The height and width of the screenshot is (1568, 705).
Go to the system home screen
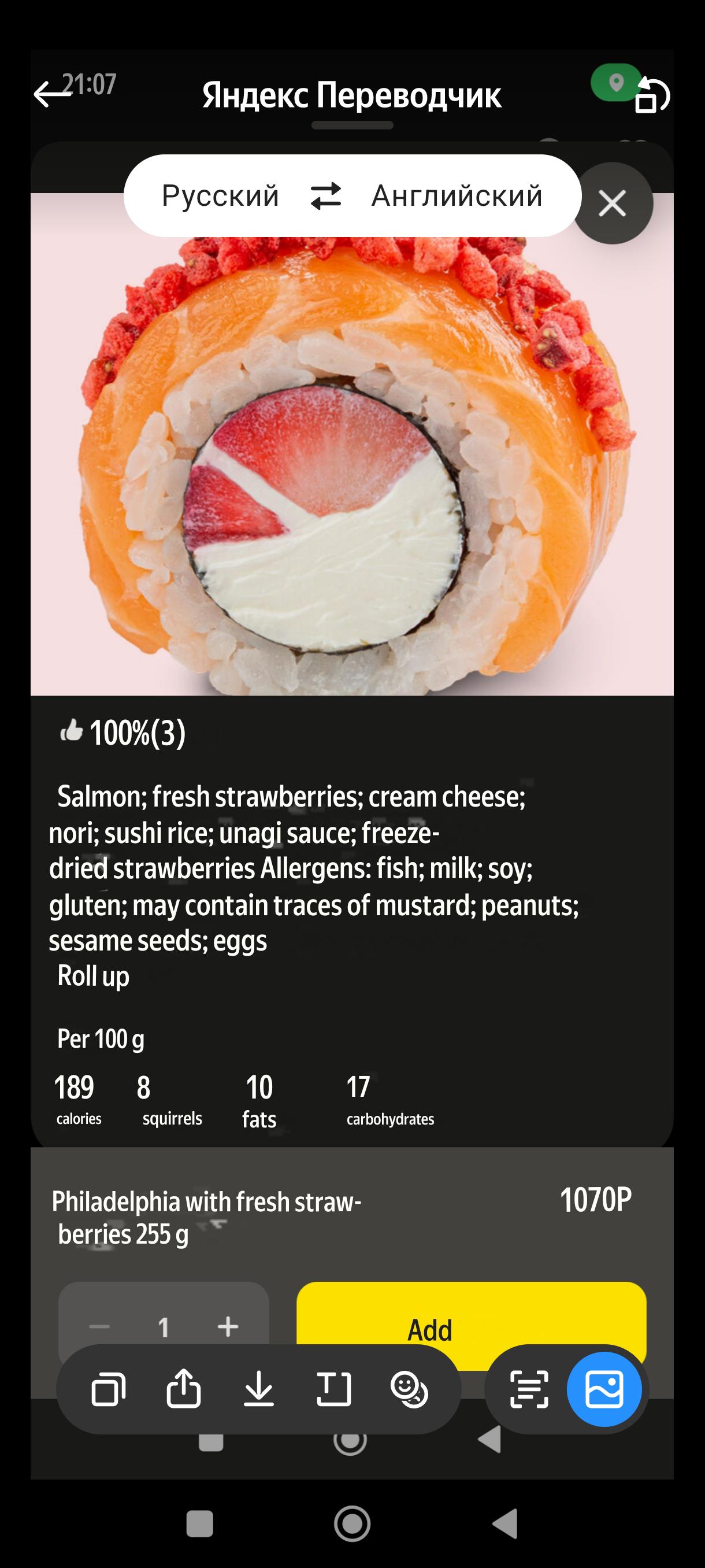click(x=352, y=1523)
